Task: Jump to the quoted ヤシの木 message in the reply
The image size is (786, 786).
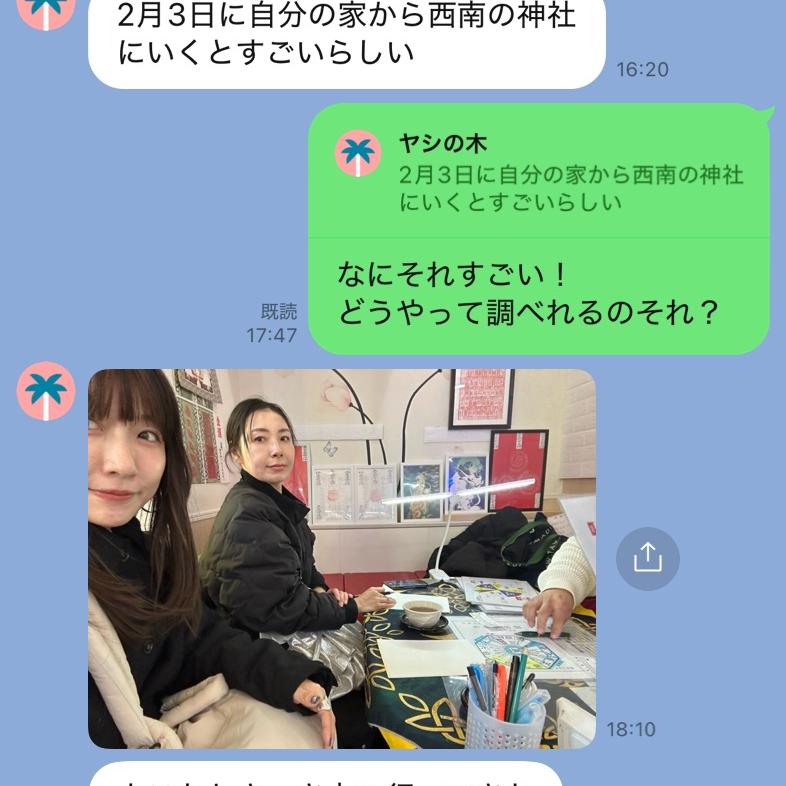Action: (539, 173)
